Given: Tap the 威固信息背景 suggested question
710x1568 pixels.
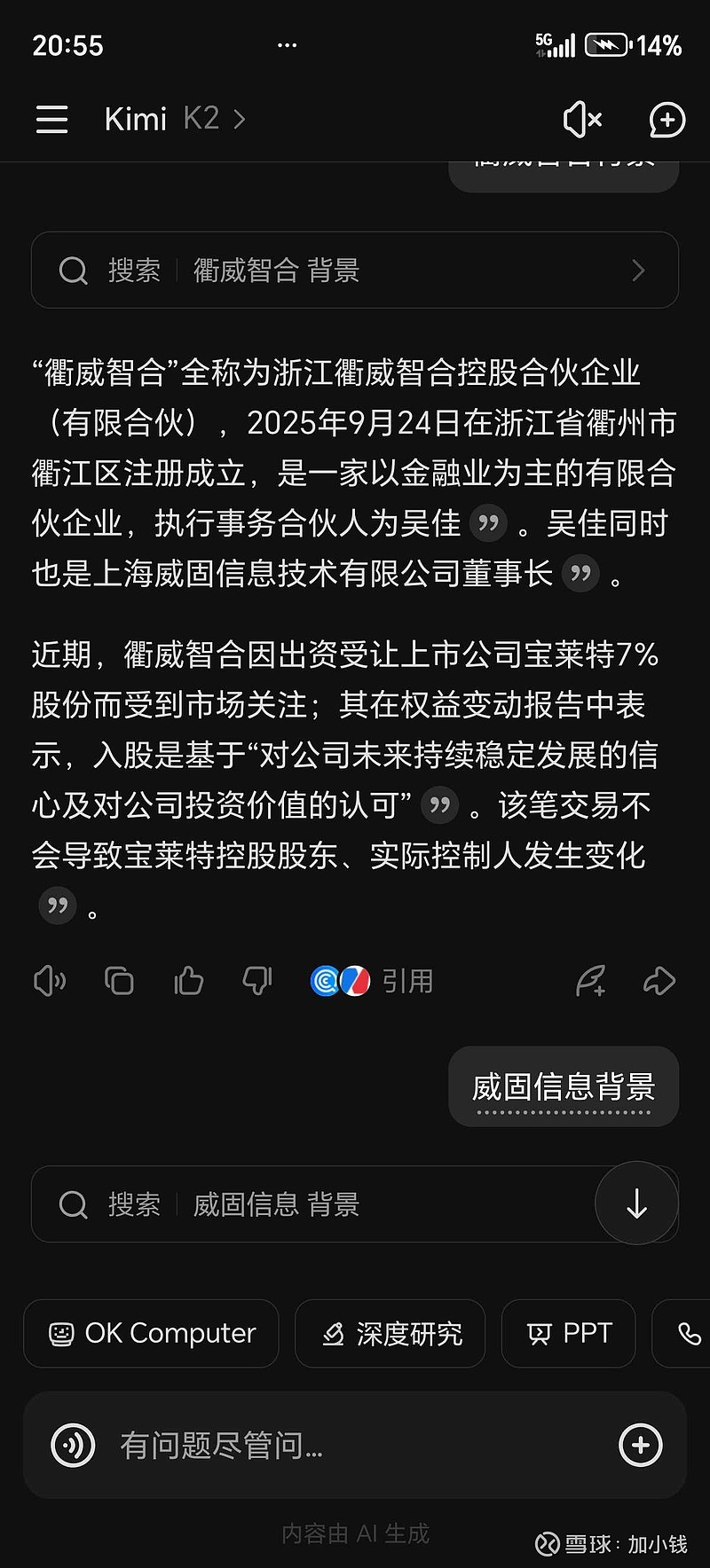Looking at the screenshot, I should click(563, 1086).
